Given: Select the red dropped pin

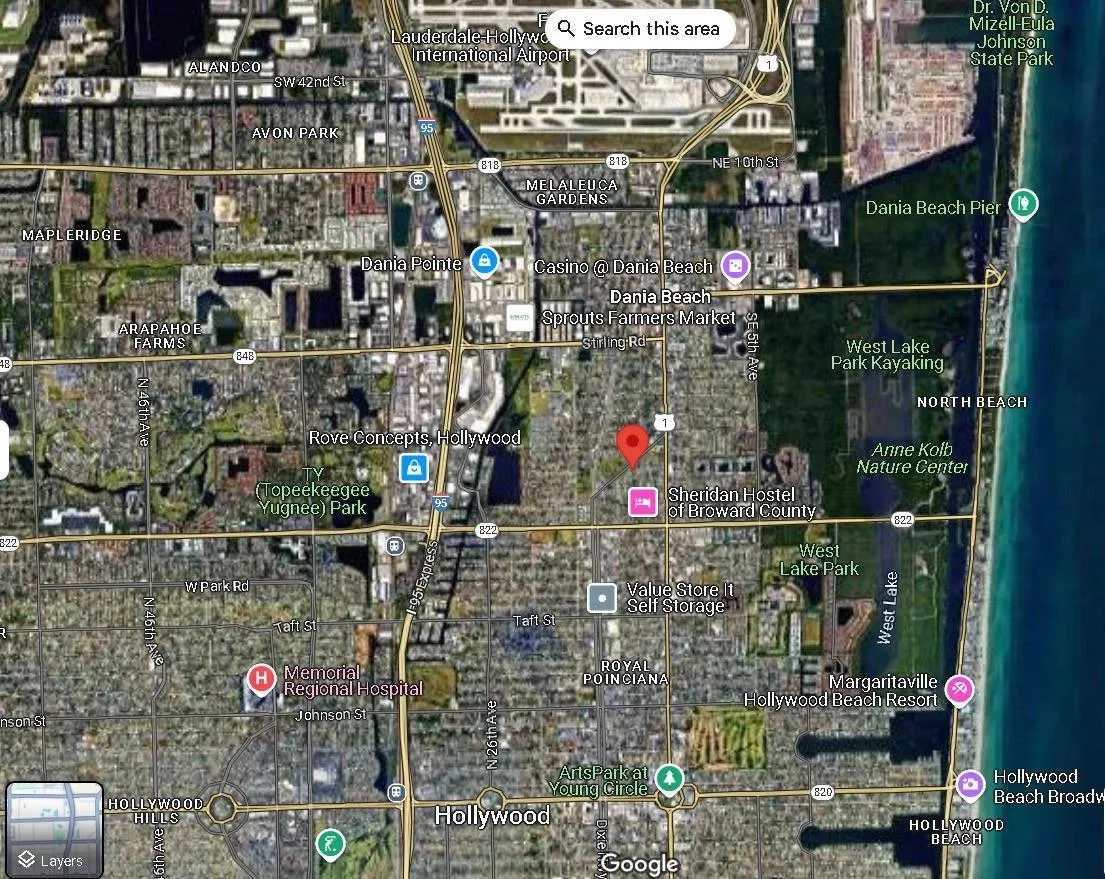Looking at the screenshot, I should (631, 445).
